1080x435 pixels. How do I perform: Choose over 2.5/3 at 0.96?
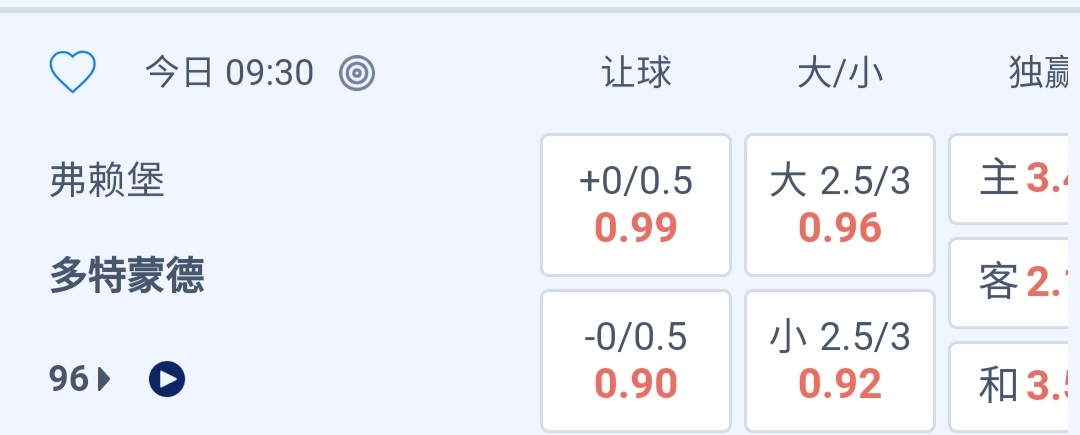(x=840, y=205)
